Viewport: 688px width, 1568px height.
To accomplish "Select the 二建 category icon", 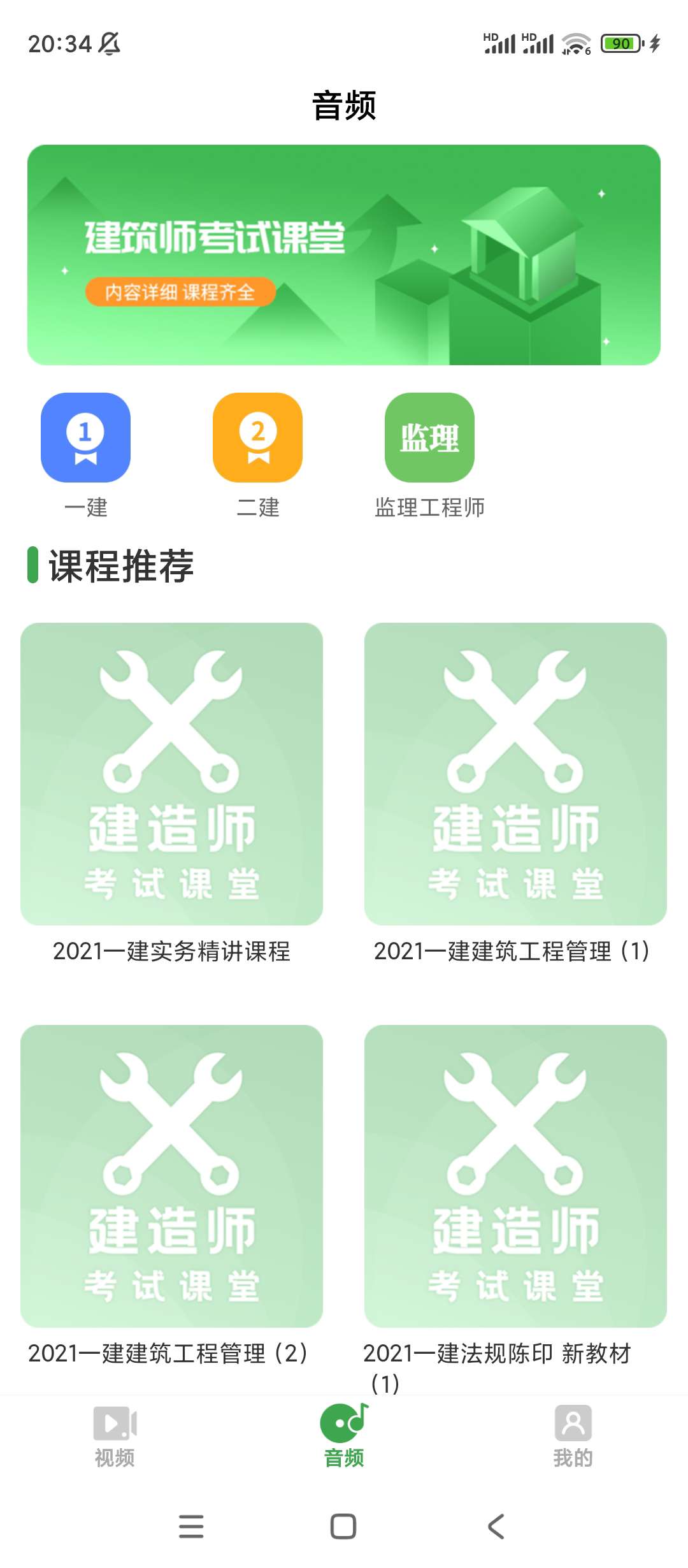I will point(258,437).
